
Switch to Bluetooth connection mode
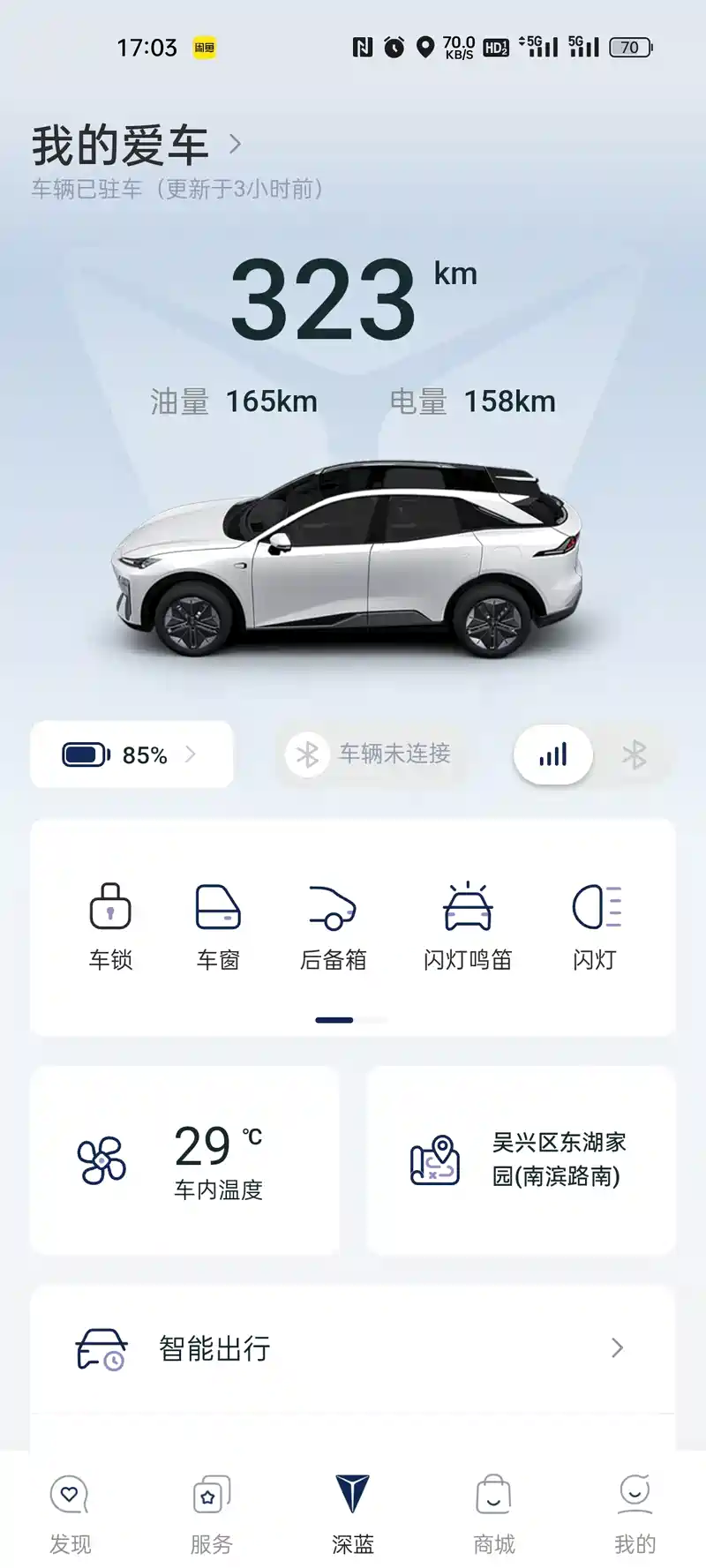[x=634, y=754]
